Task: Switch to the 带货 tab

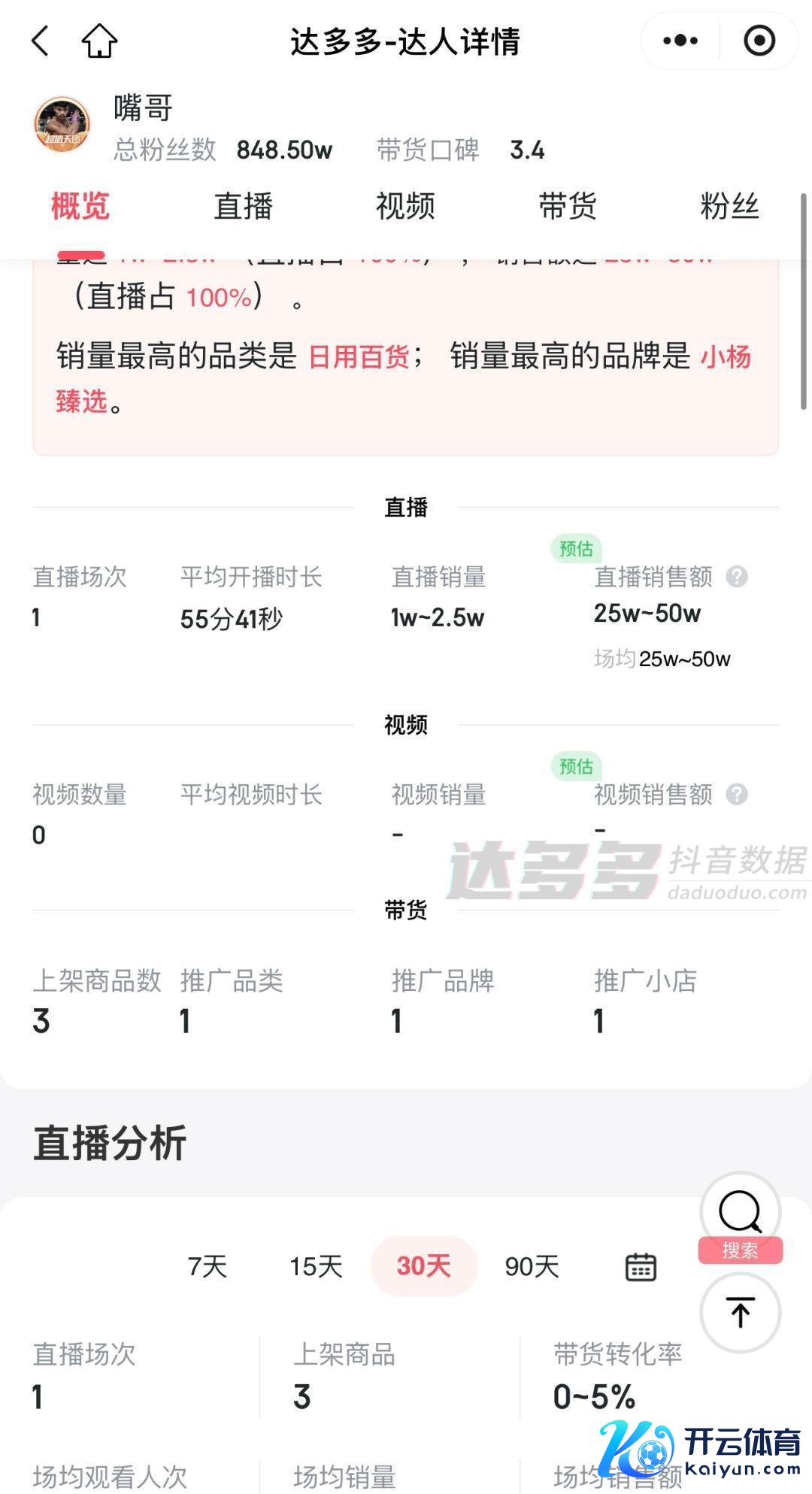Action: coord(568,206)
